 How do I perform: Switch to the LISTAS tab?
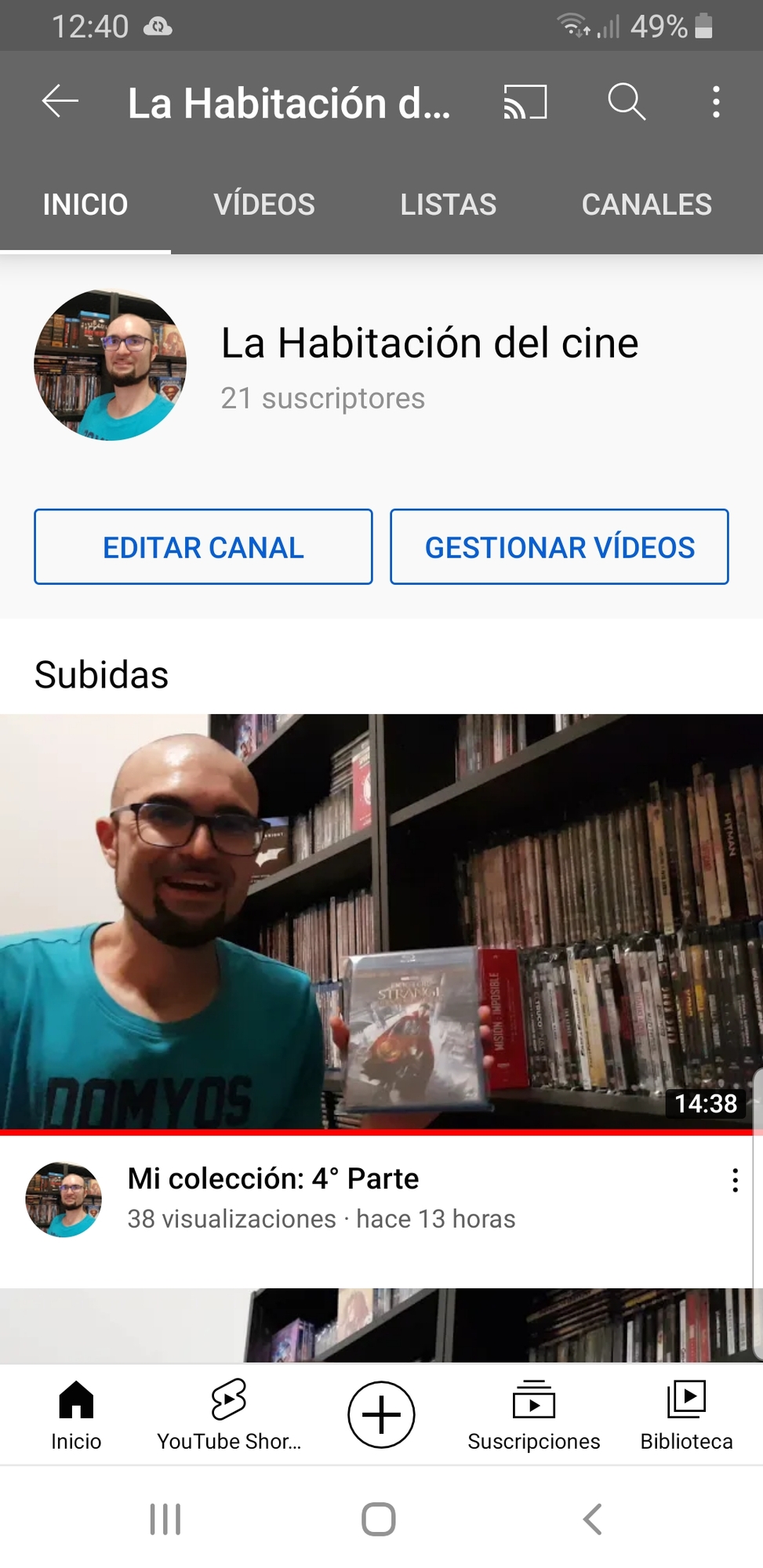[x=448, y=205]
